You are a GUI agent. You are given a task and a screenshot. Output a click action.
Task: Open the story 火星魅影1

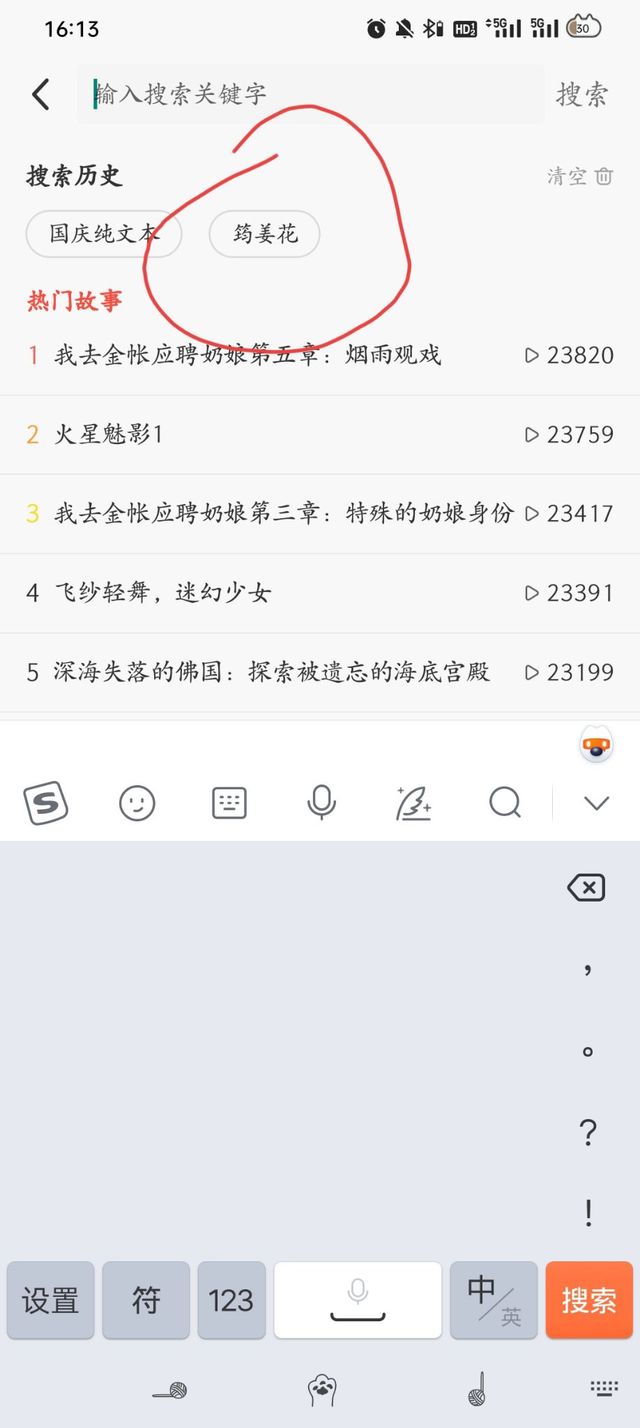pos(320,434)
